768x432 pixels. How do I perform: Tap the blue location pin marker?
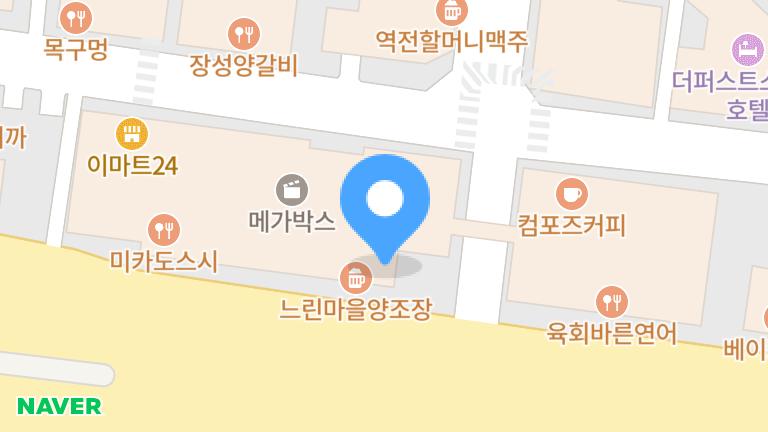(x=384, y=202)
